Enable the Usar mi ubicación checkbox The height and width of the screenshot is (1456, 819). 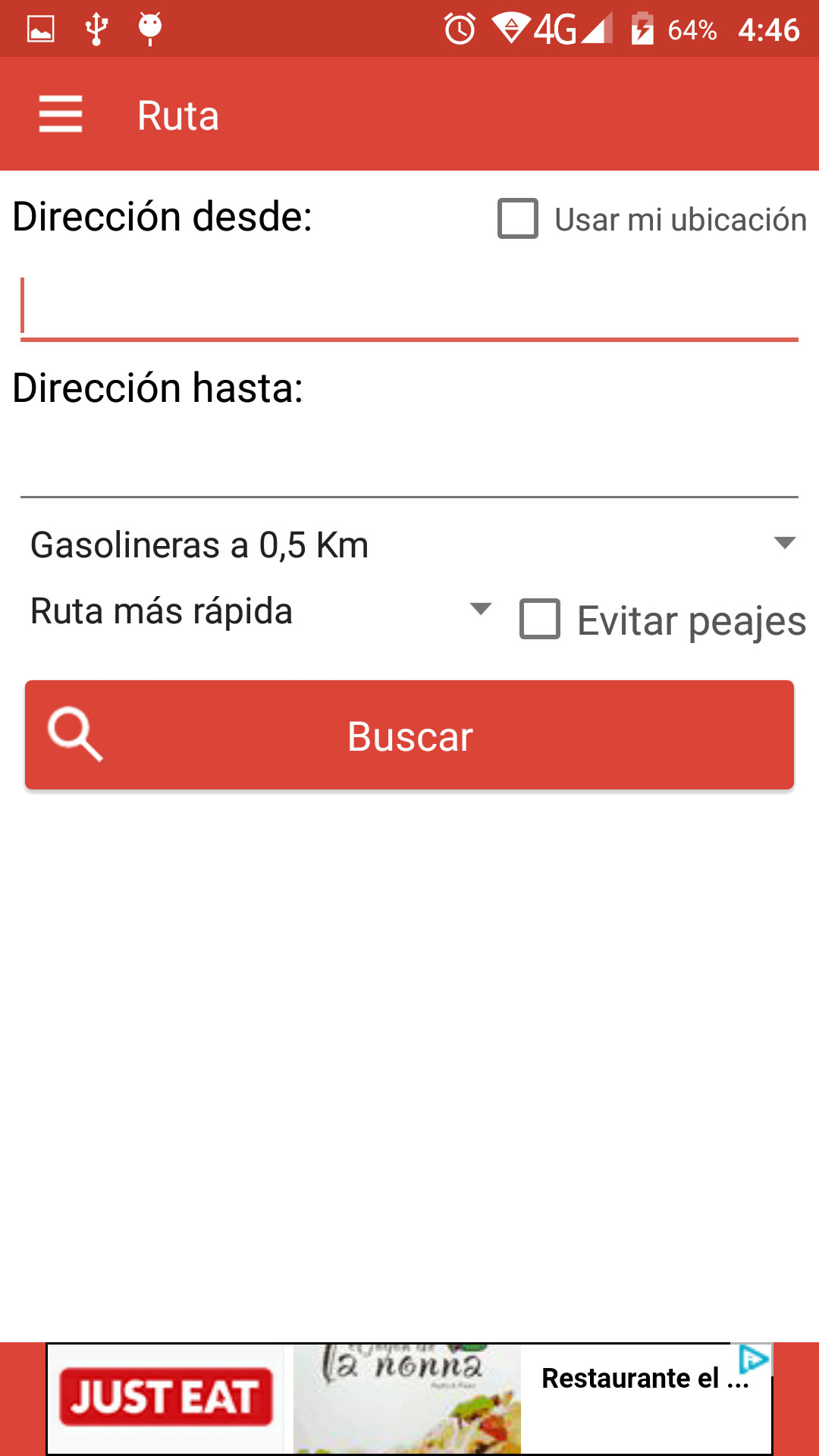pos(518,218)
